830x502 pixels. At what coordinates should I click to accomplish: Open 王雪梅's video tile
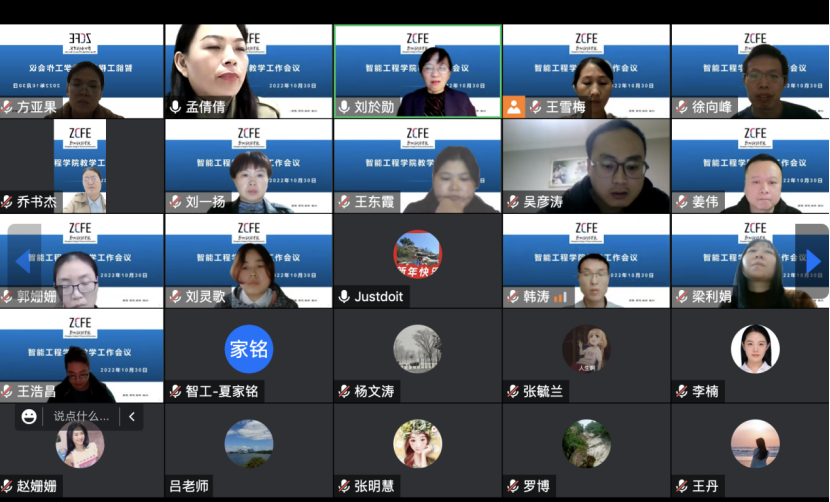(586, 70)
